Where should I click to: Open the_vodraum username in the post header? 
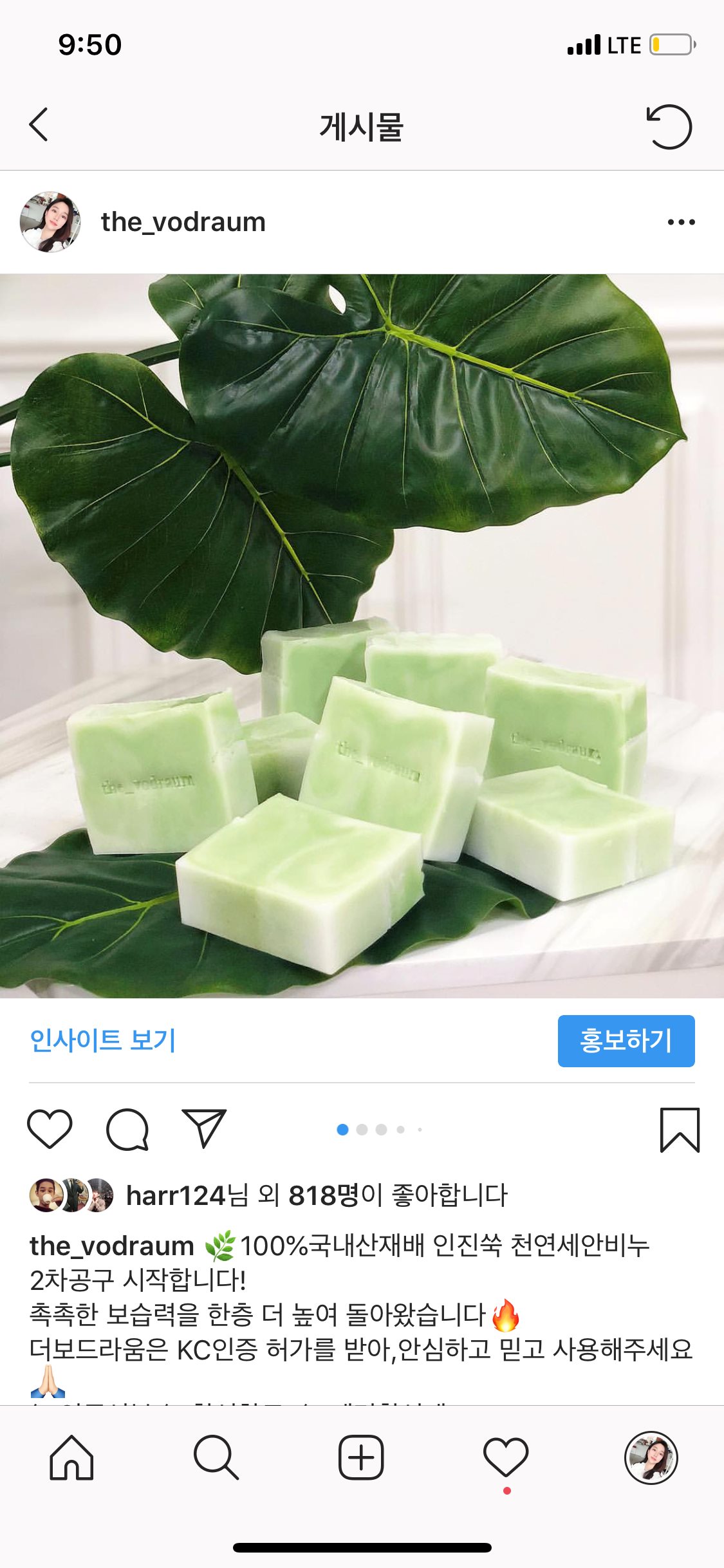pos(183,222)
